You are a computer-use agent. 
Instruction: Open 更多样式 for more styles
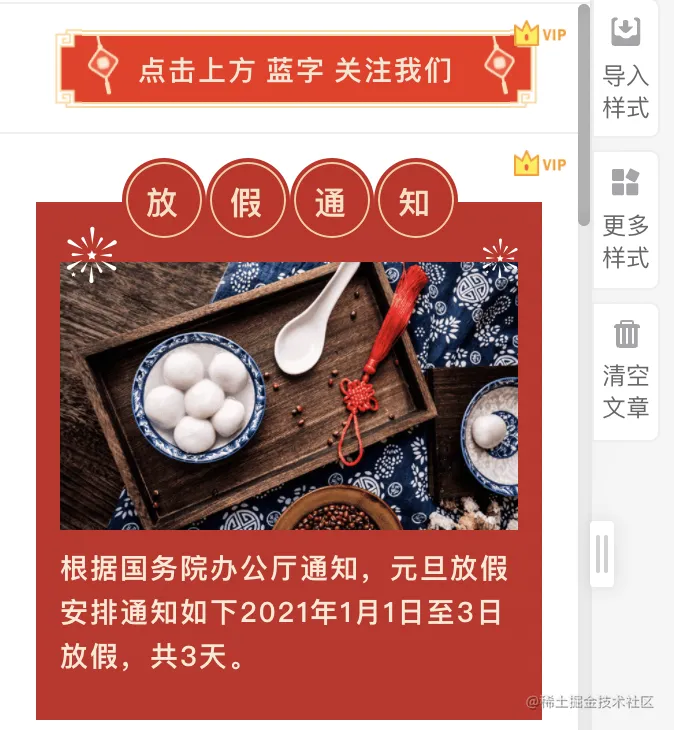(x=626, y=220)
